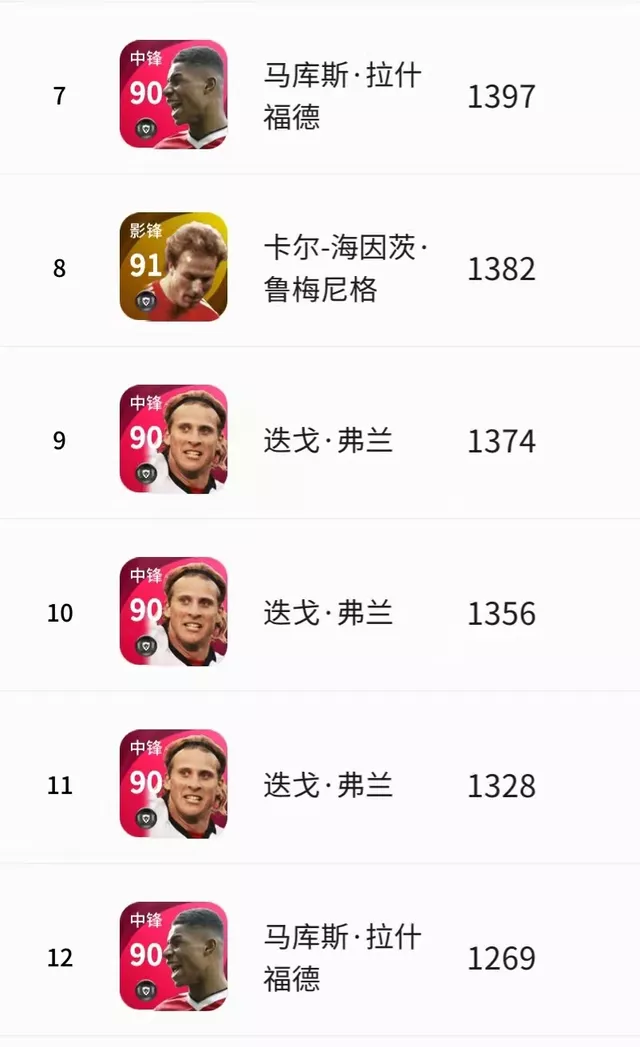640x1047 pixels.
Task: Open rank 7 马库斯·拉什福德 with score 1397
Action: tap(320, 95)
